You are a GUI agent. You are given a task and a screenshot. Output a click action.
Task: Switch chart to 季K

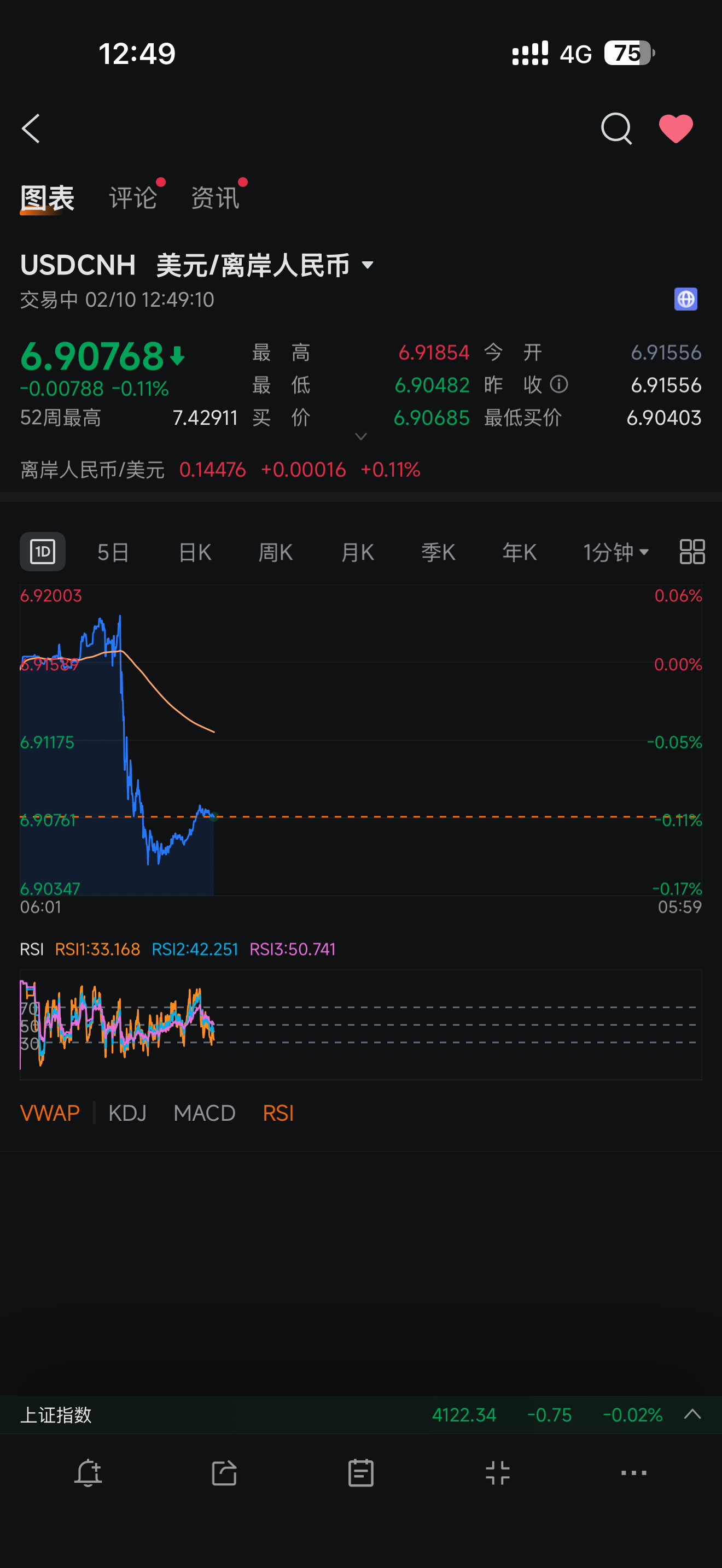[438, 552]
